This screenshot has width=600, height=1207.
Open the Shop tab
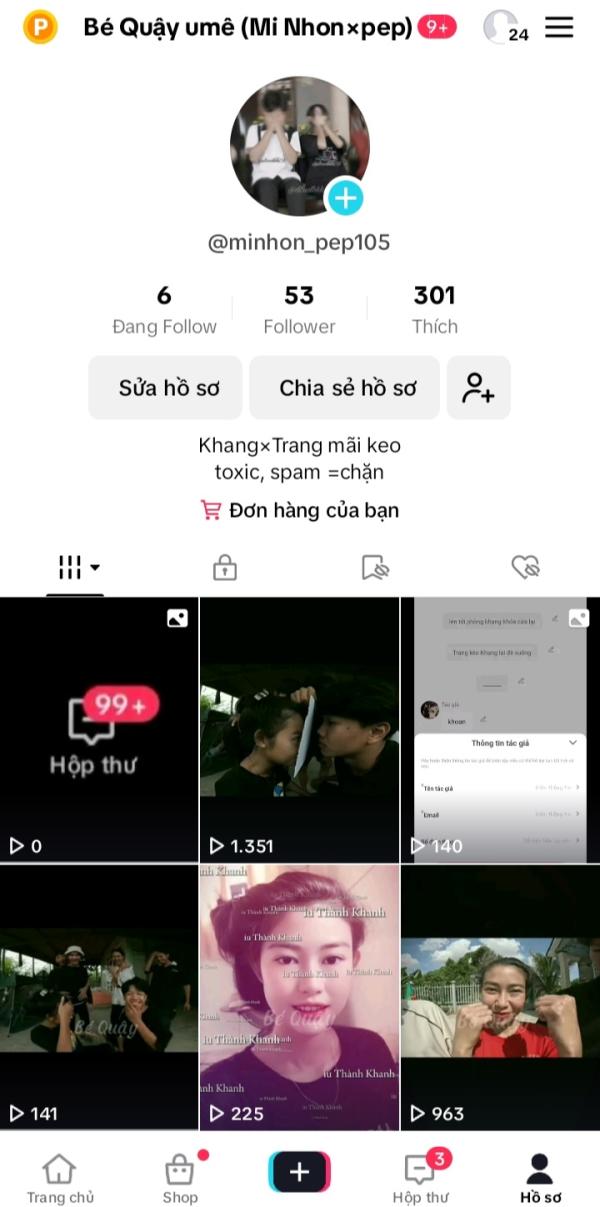(x=180, y=1178)
